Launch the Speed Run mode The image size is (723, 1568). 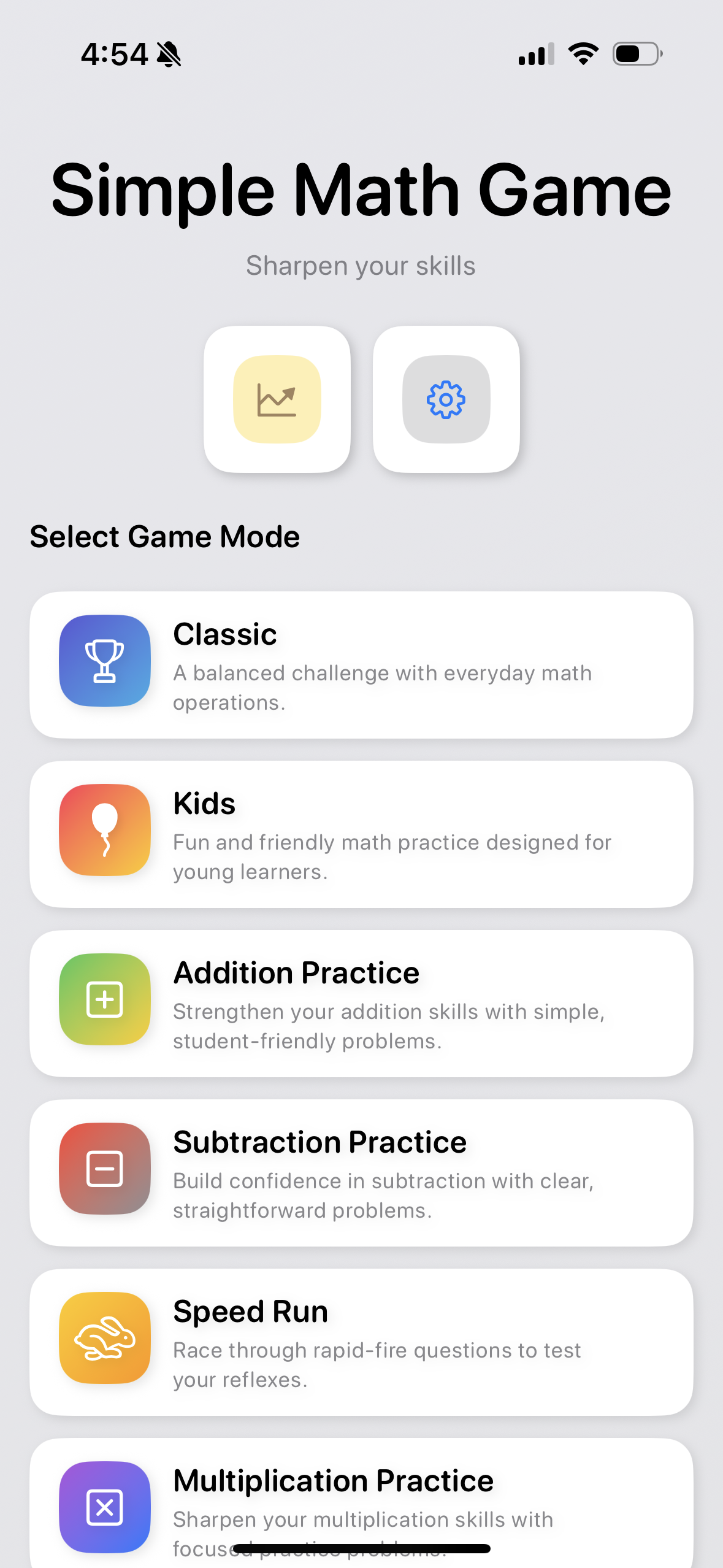(x=361, y=1342)
